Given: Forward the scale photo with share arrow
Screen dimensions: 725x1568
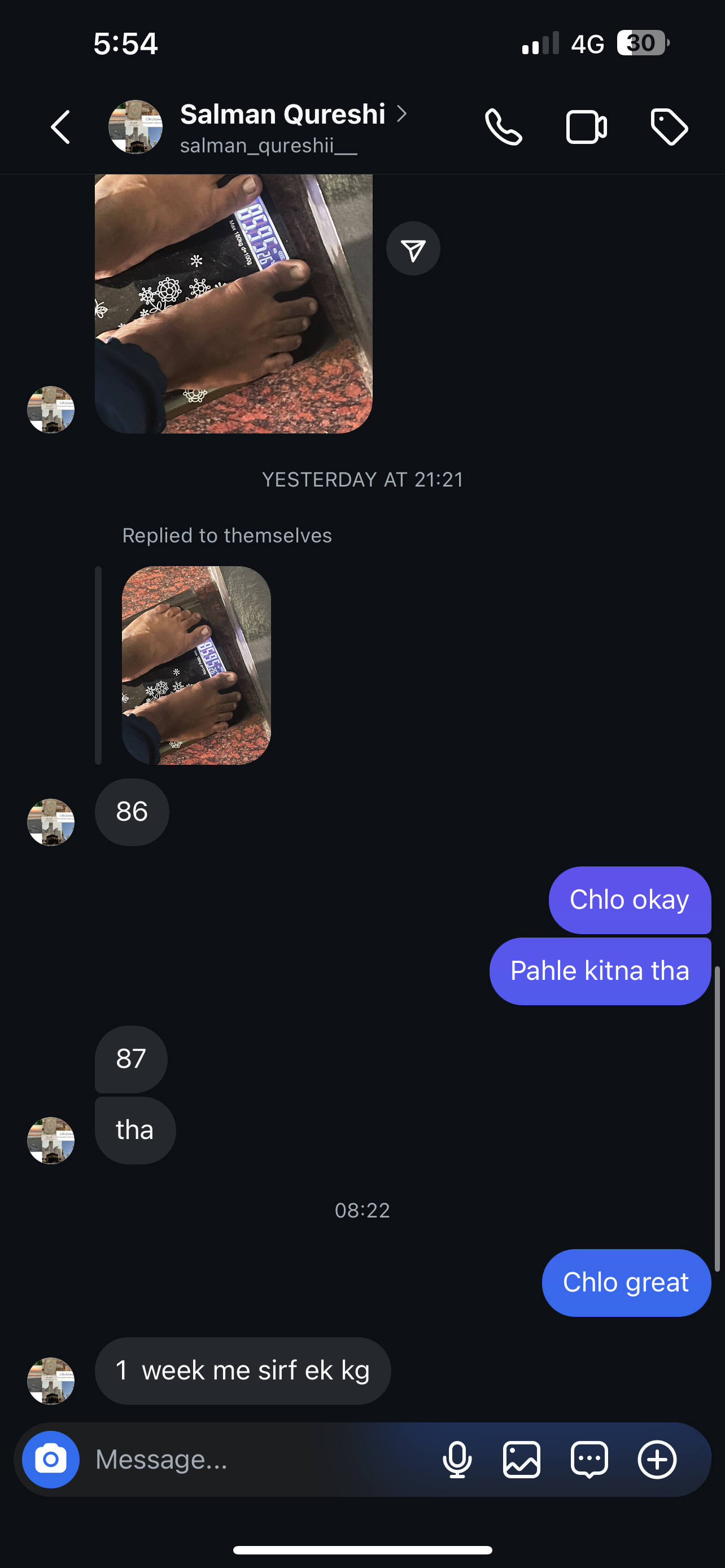Looking at the screenshot, I should pyautogui.click(x=413, y=249).
